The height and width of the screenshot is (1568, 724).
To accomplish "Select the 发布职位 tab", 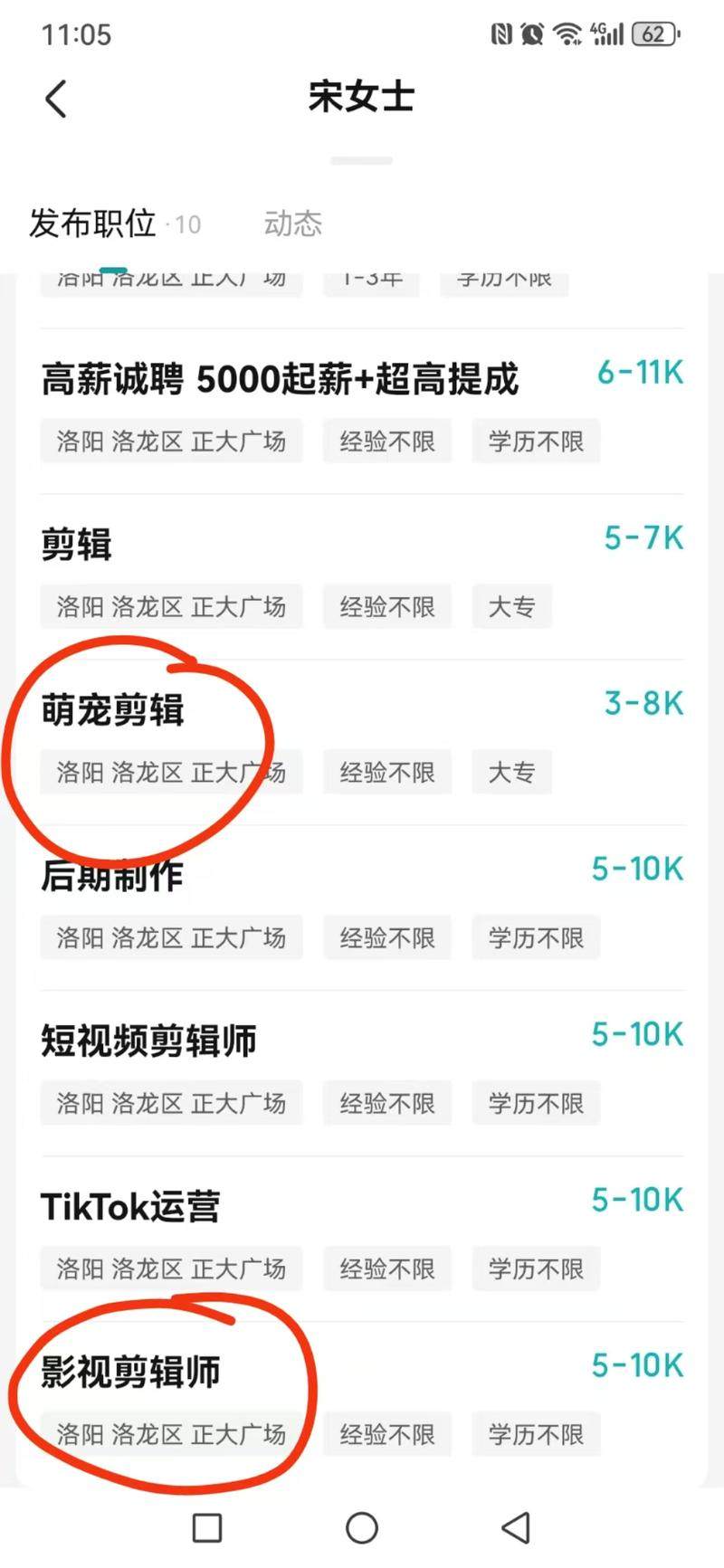I will tap(93, 223).
